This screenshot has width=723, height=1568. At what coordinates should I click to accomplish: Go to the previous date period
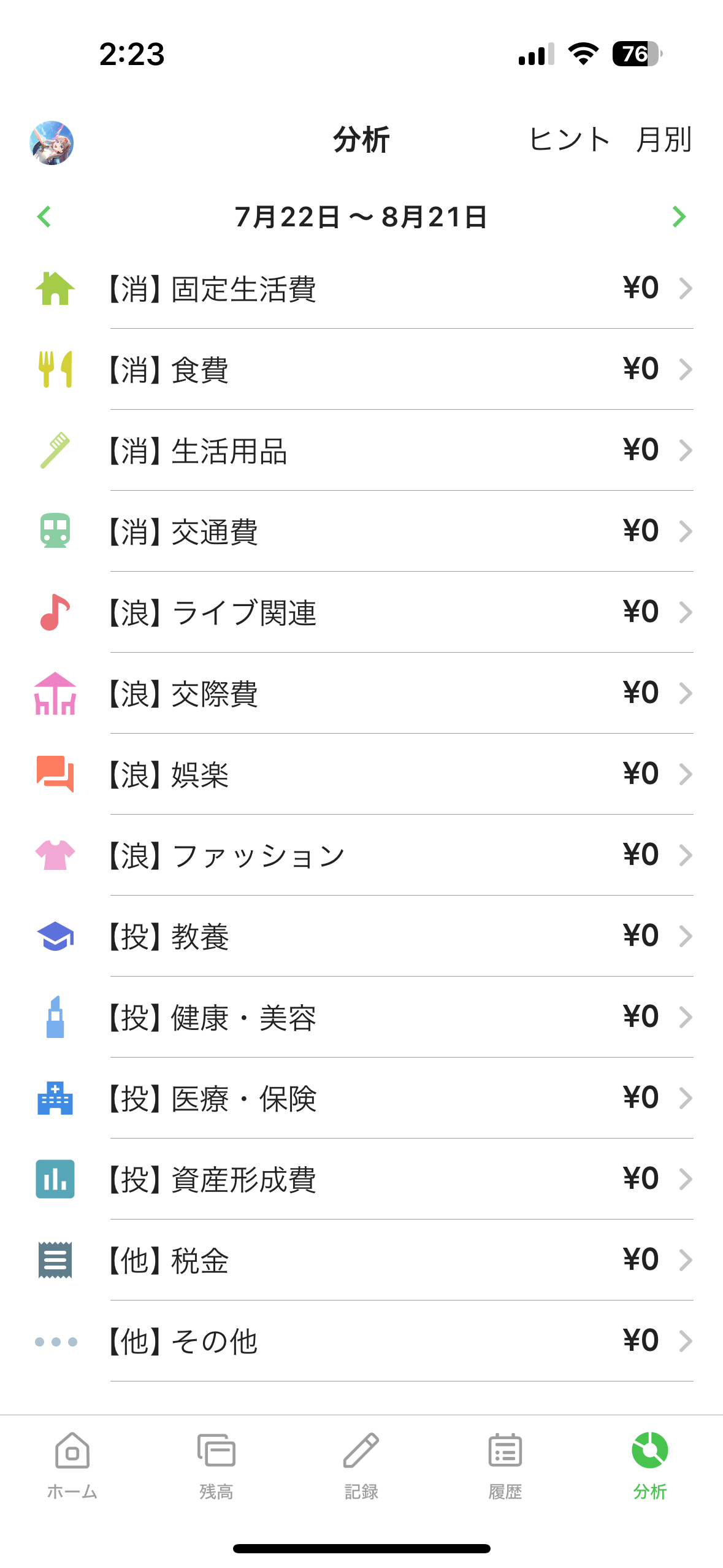pos(44,217)
